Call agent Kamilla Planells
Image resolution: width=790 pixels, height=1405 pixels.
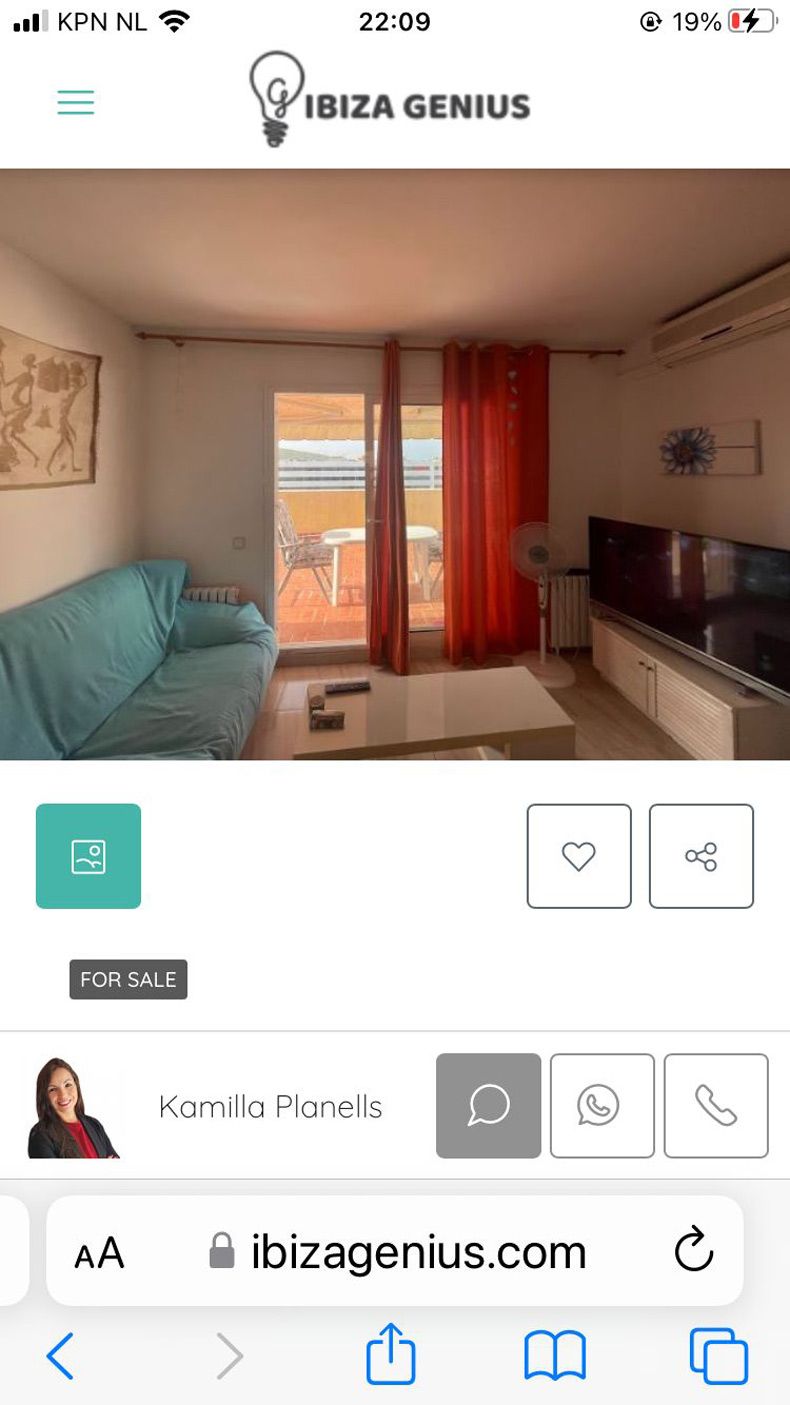(716, 1105)
